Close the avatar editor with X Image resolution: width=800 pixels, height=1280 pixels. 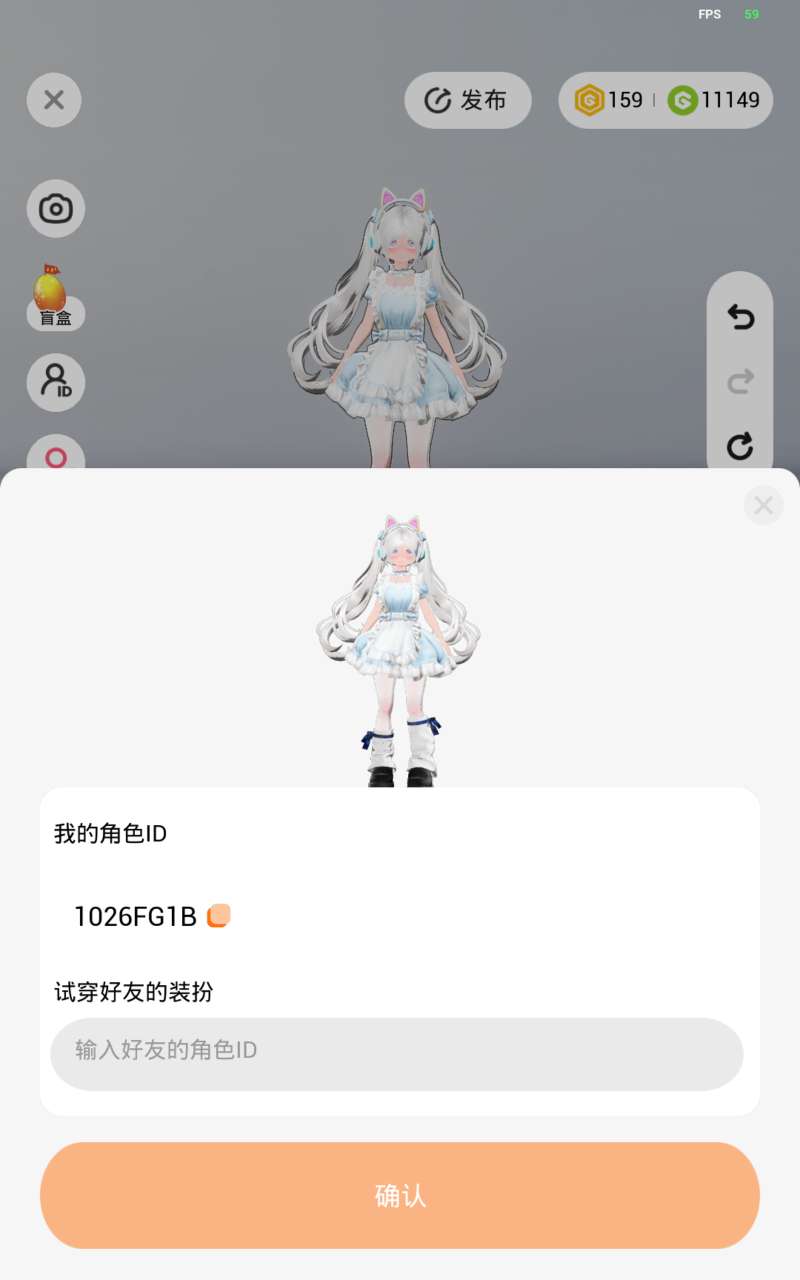click(54, 100)
